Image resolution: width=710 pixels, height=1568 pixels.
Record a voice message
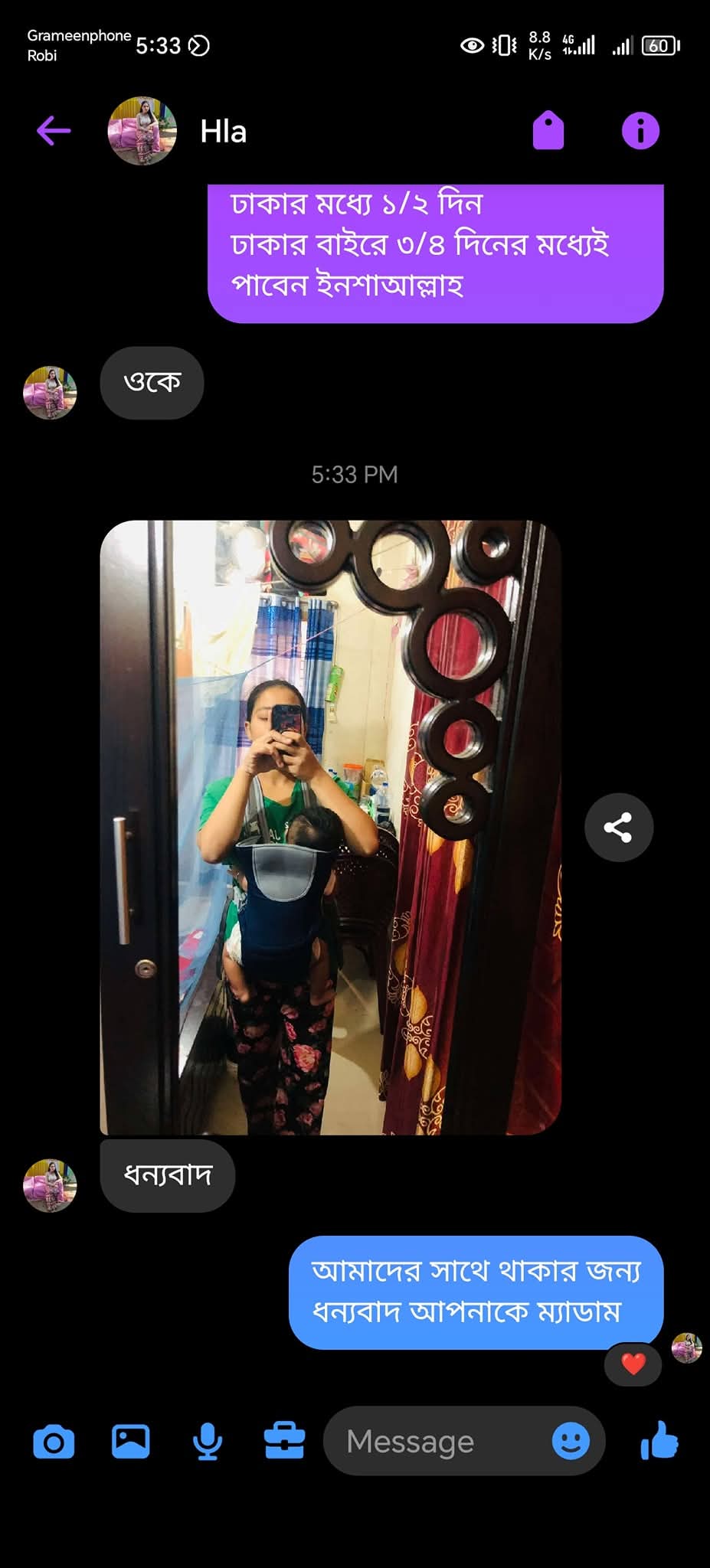208,1442
